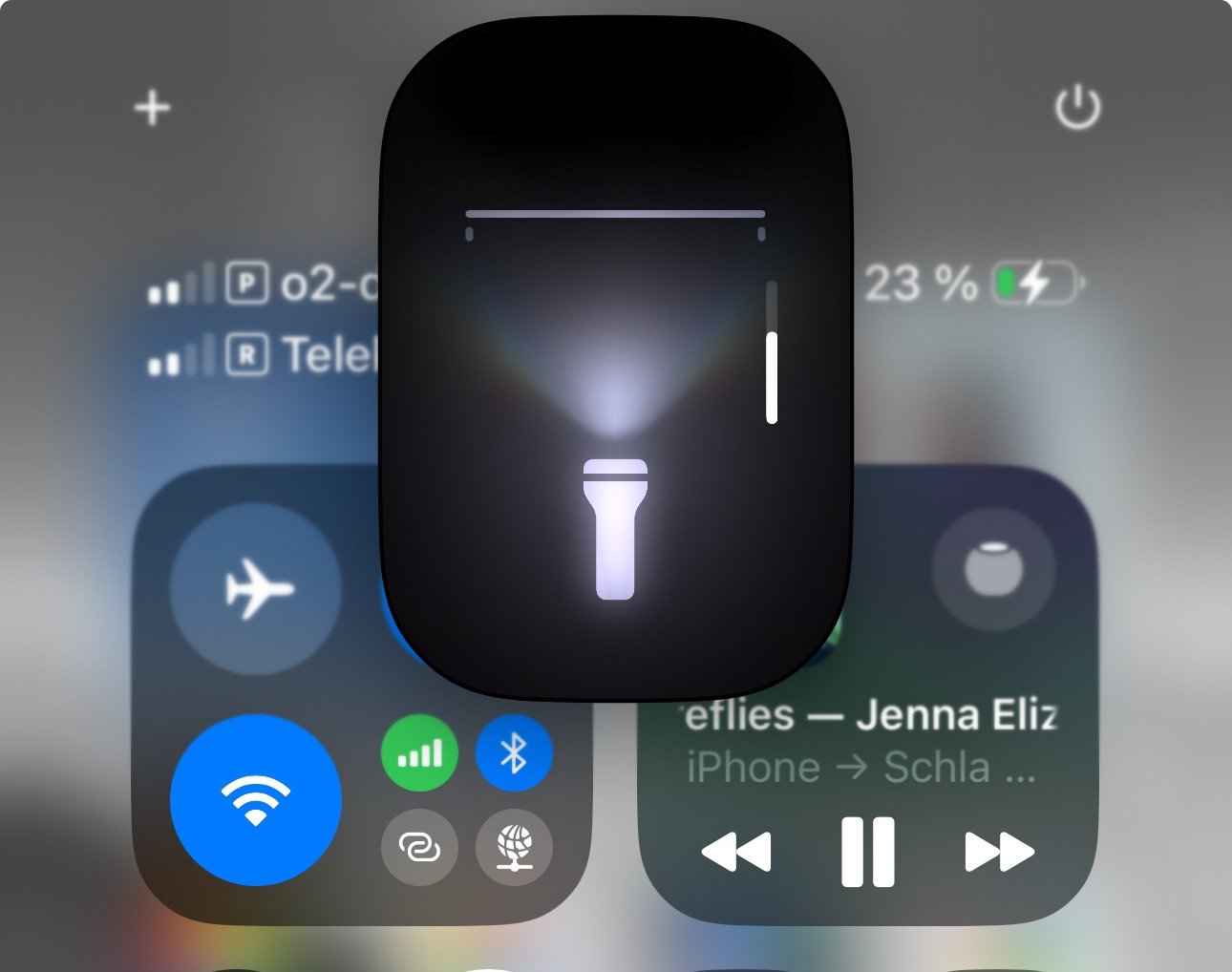Disable cellular data
This screenshot has width=1232, height=972.
pyautogui.click(x=419, y=753)
